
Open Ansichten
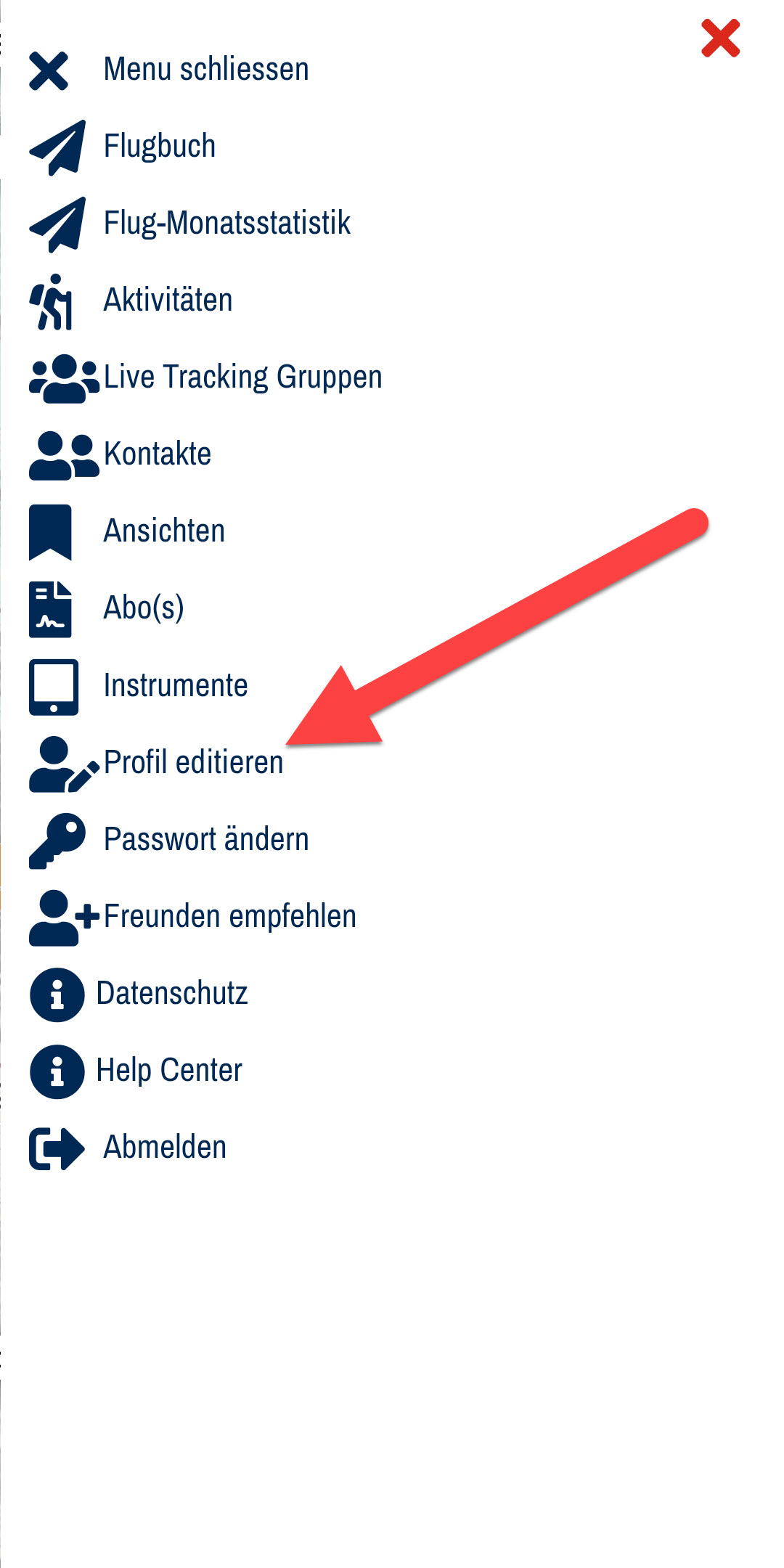click(164, 531)
